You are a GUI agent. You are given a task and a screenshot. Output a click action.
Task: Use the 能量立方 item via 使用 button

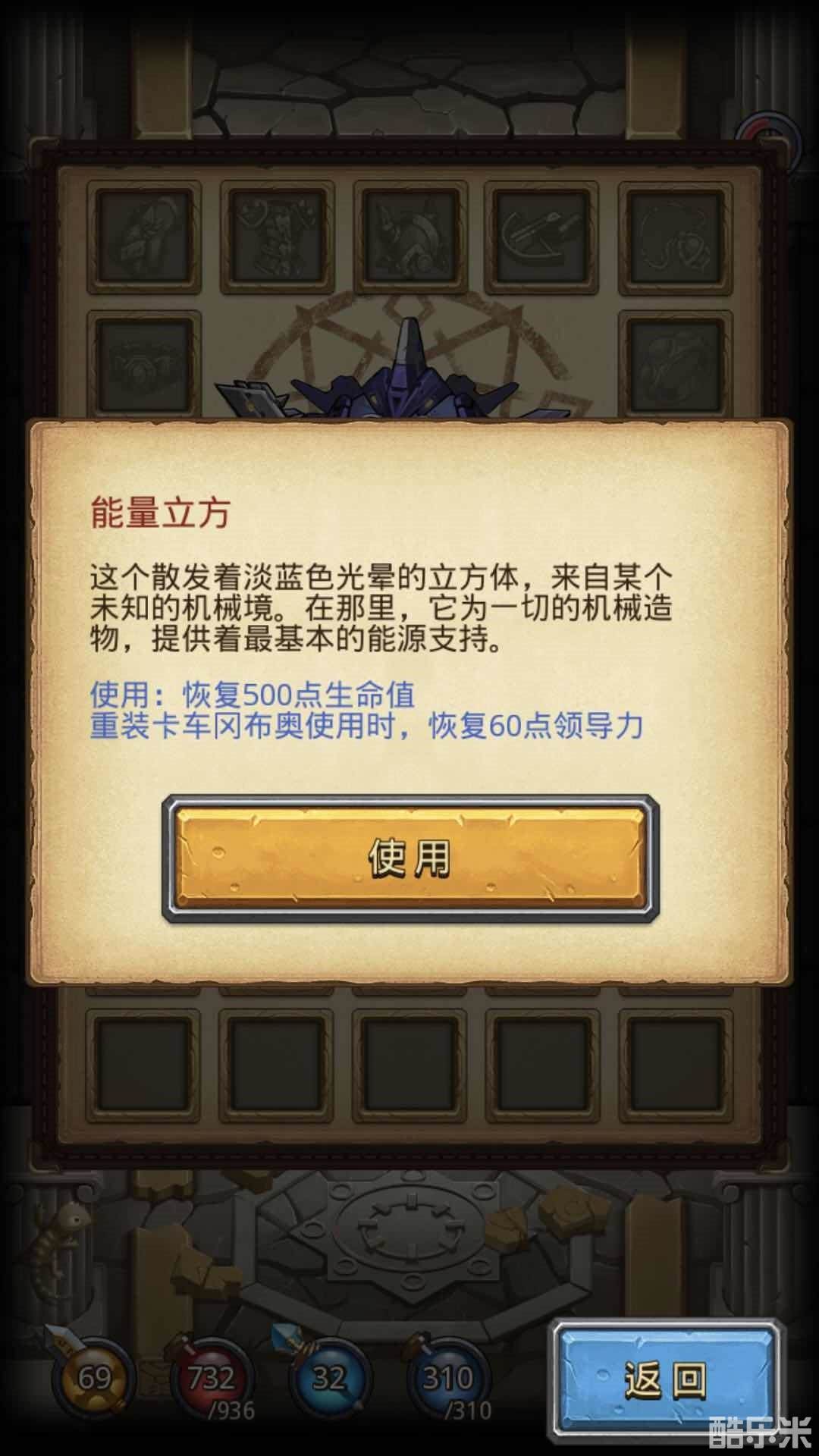(x=409, y=858)
